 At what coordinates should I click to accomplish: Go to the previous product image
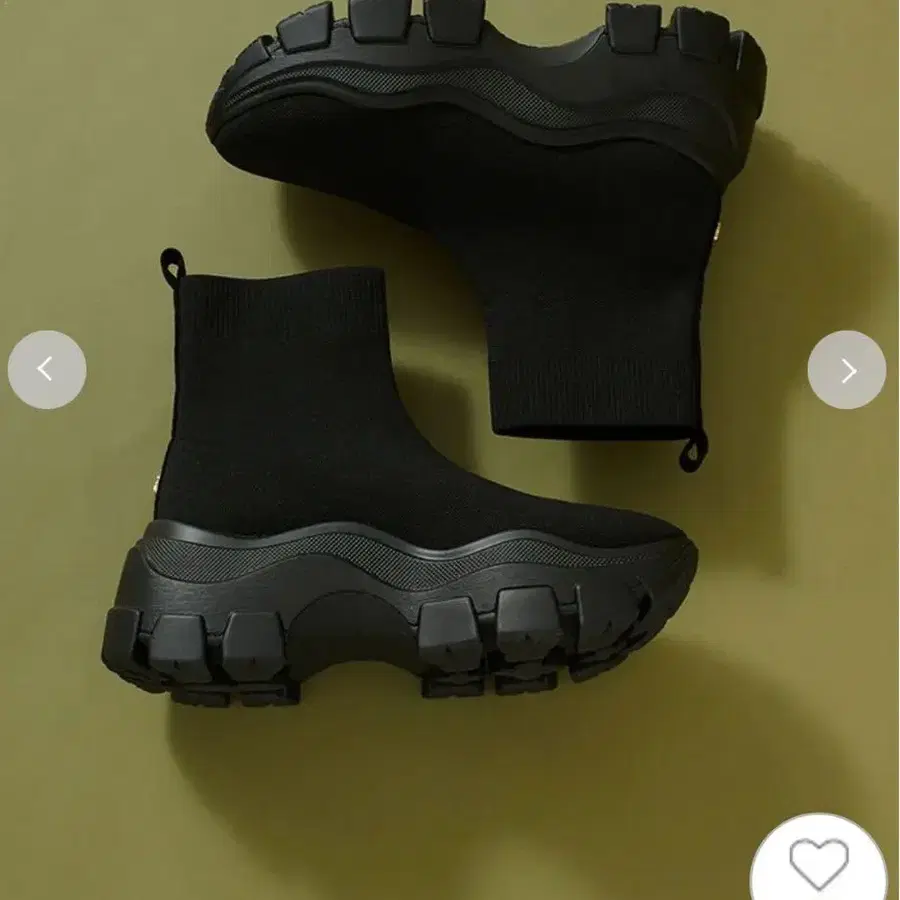[x=47, y=370]
